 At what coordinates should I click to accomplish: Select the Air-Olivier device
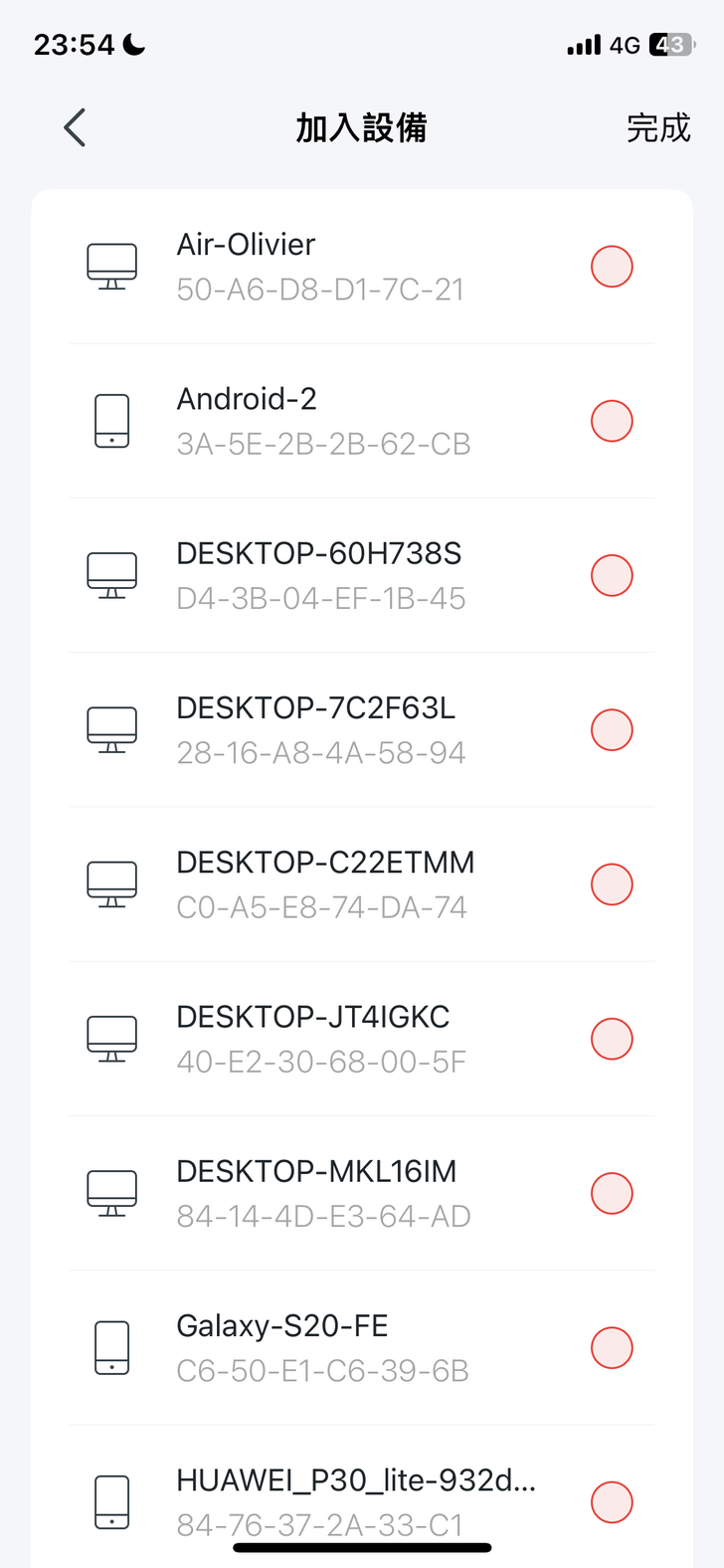pos(612,267)
